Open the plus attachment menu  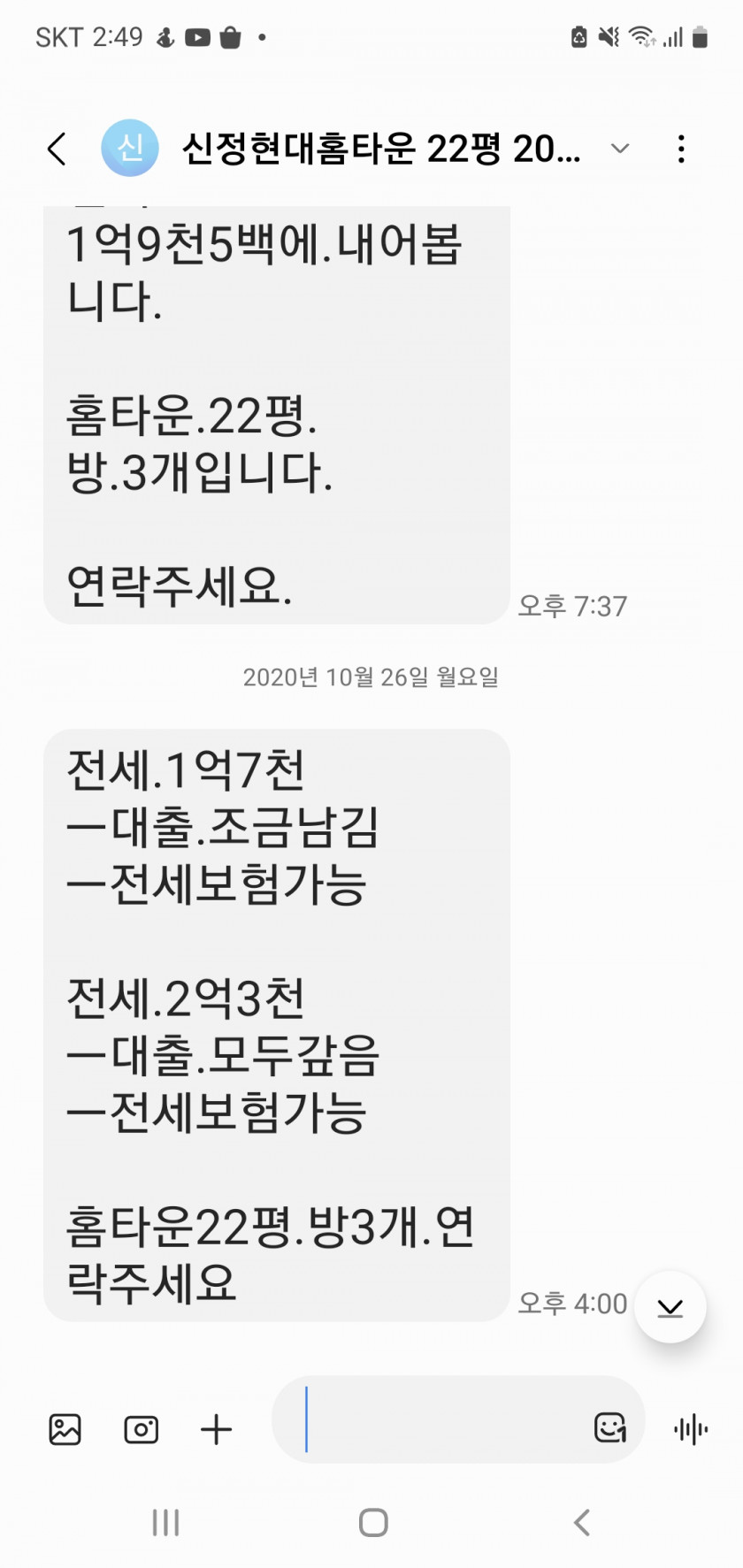click(x=217, y=1429)
